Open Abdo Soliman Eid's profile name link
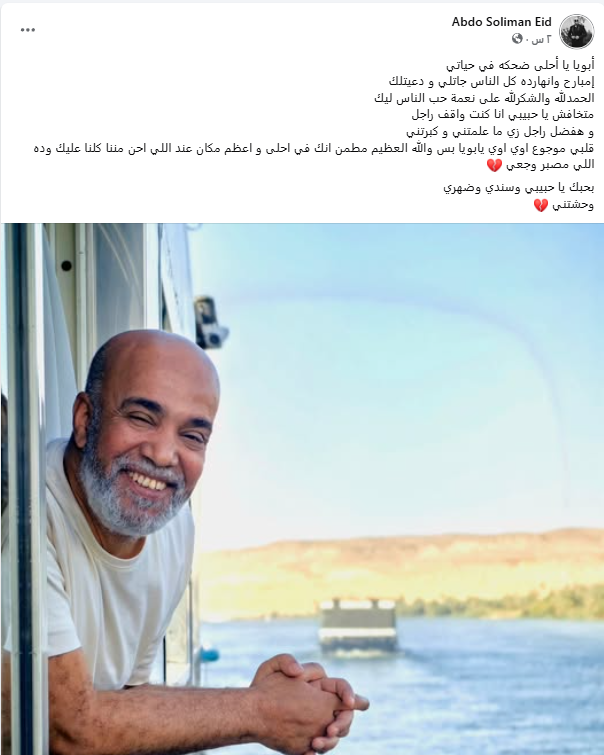Image resolution: width=604 pixels, height=755 pixels. tap(497, 22)
